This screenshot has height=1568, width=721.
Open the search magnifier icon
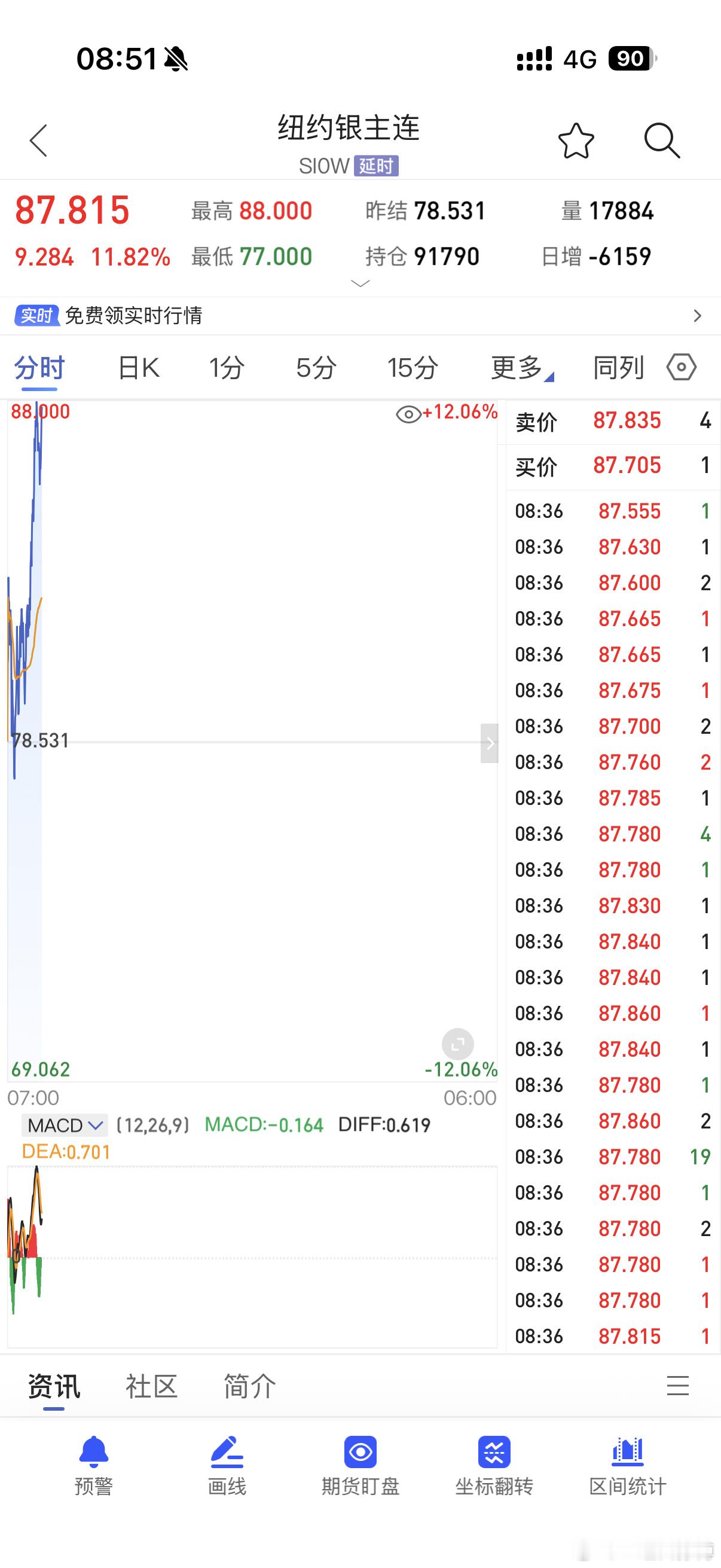click(x=661, y=141)
